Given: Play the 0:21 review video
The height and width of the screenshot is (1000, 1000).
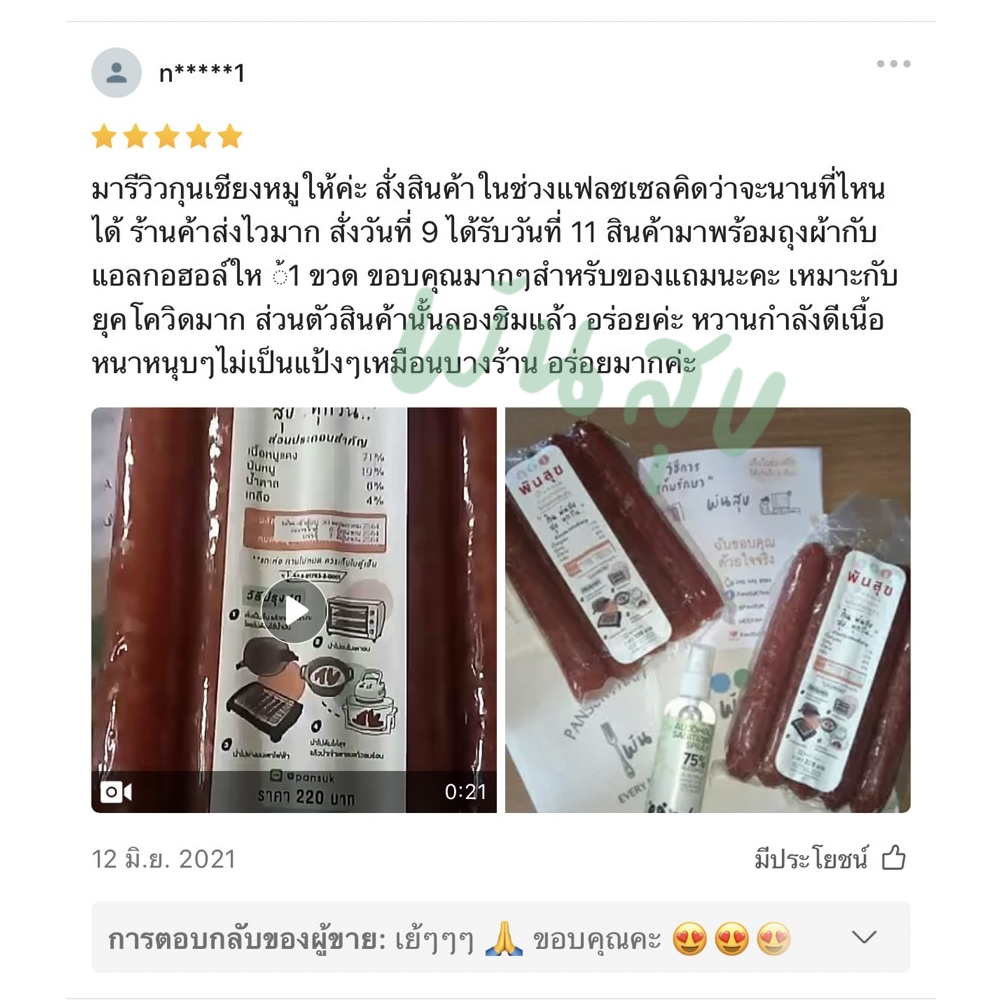Looking at the screenshot, I should pos(294,610).
